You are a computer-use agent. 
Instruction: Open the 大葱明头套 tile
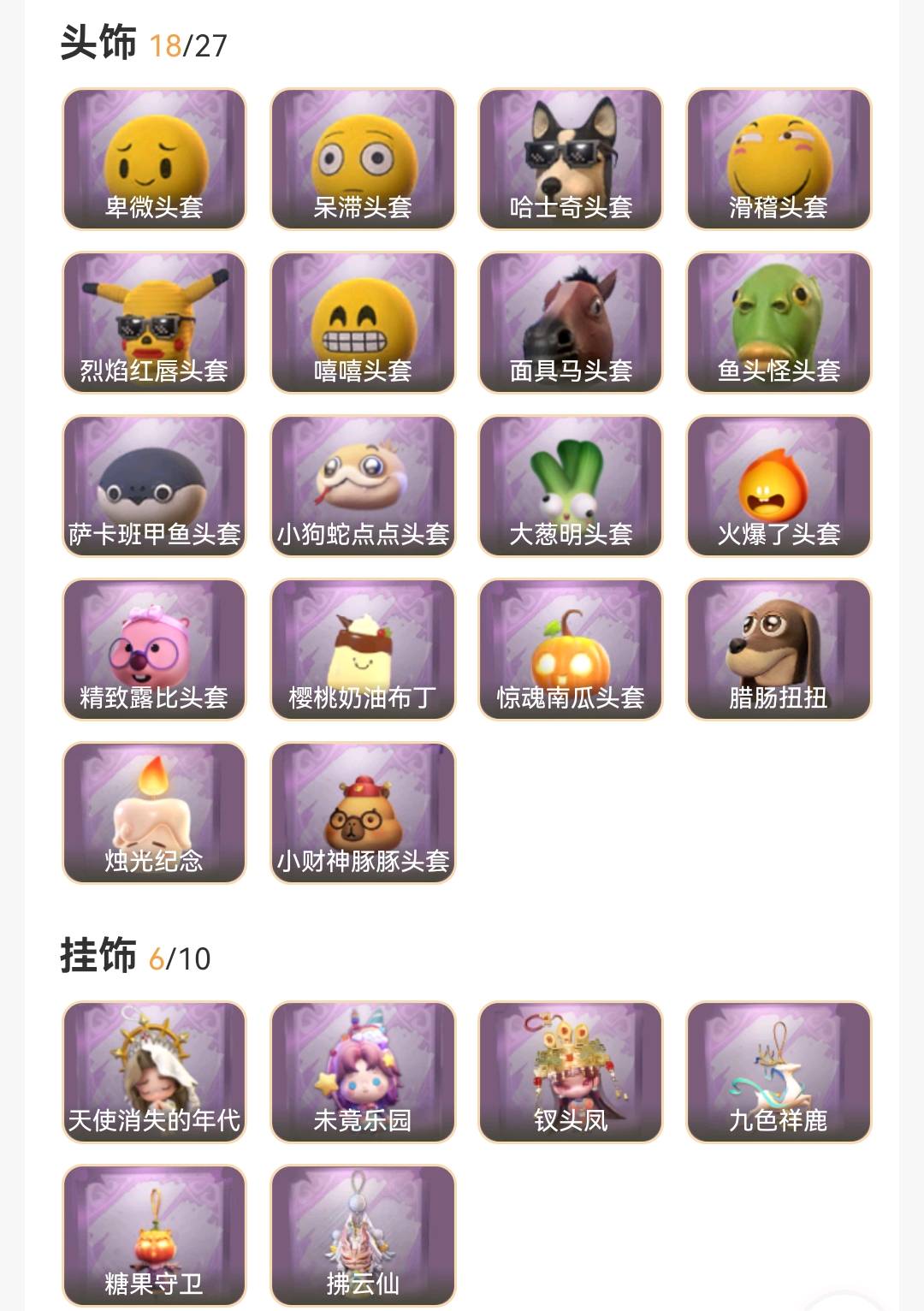click(x=571, y=486)
